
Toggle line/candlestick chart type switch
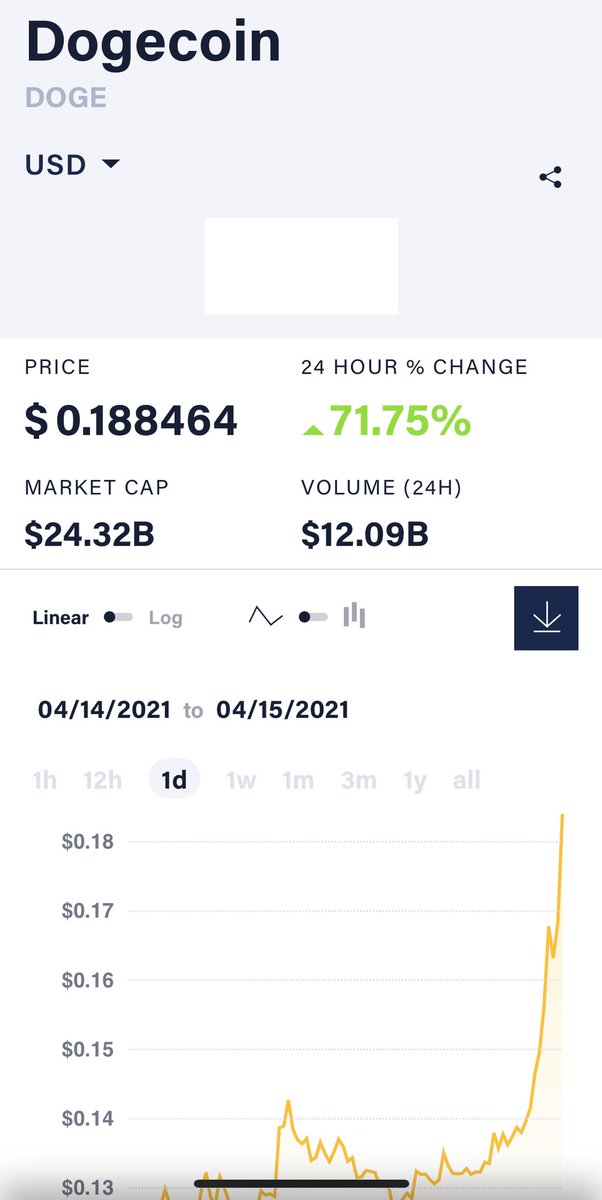coord(313,617)
